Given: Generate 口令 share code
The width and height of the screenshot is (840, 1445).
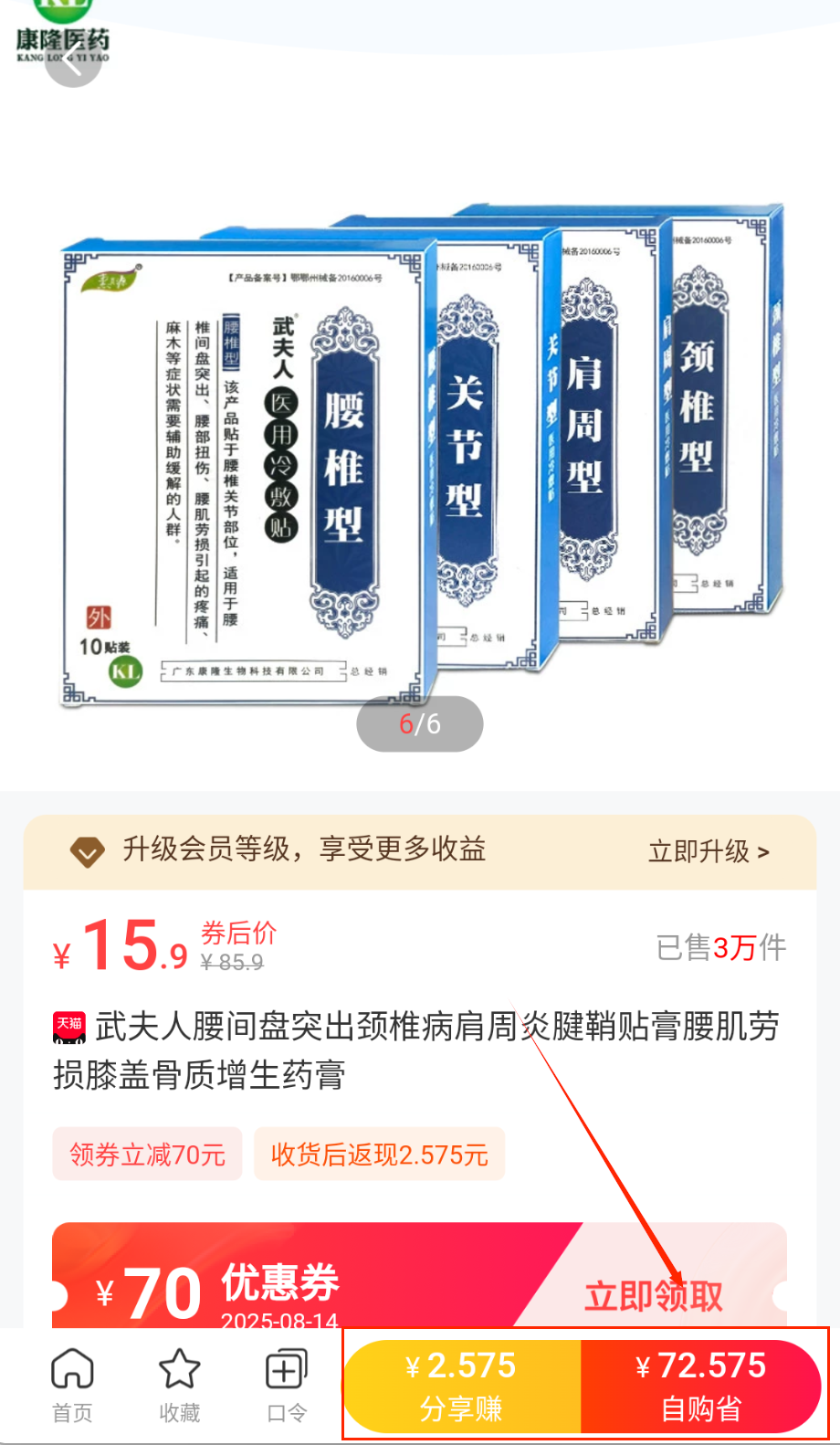Looking at the screenshot, I should click(x=287, y=1385).
